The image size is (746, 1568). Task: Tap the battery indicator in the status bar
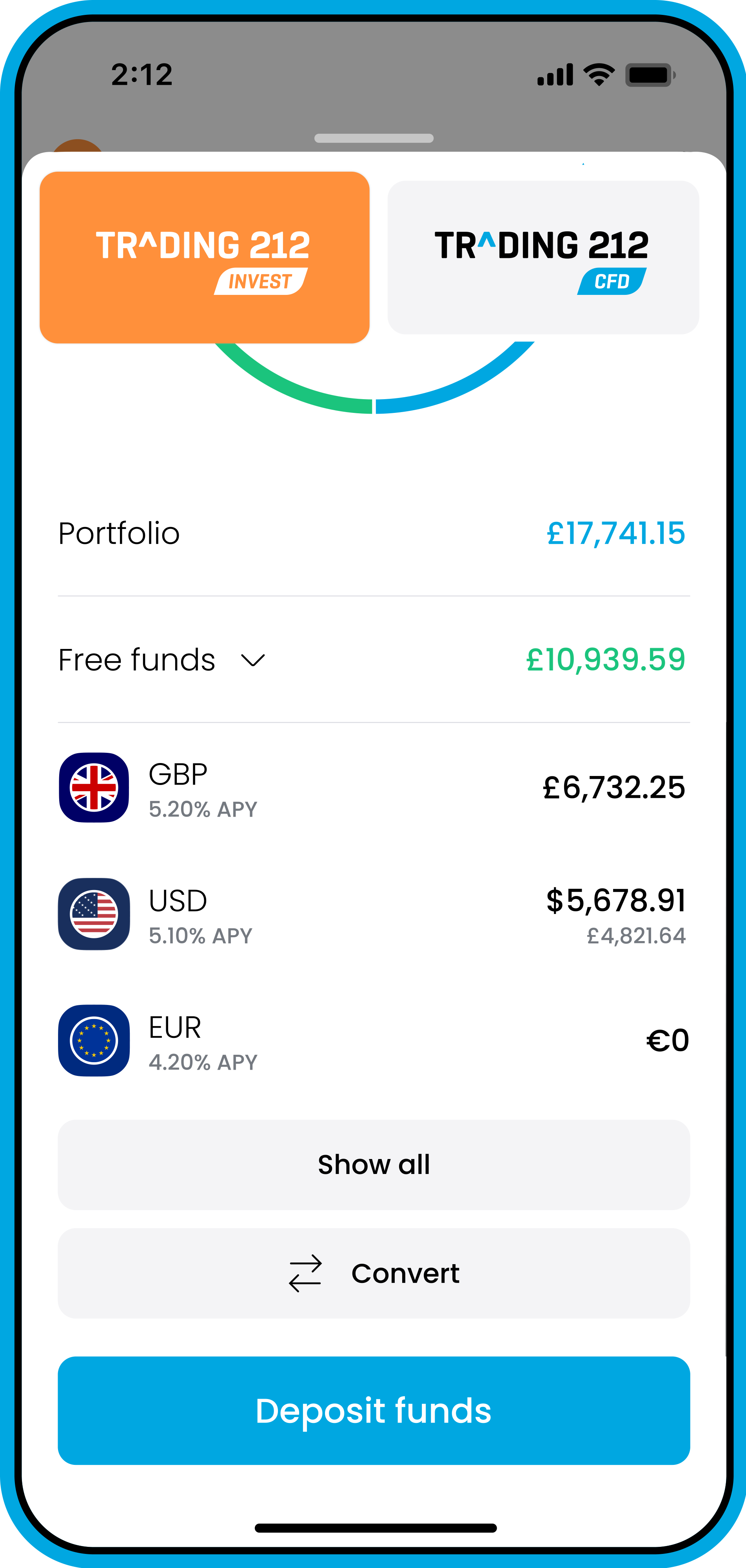coord(650,74)
